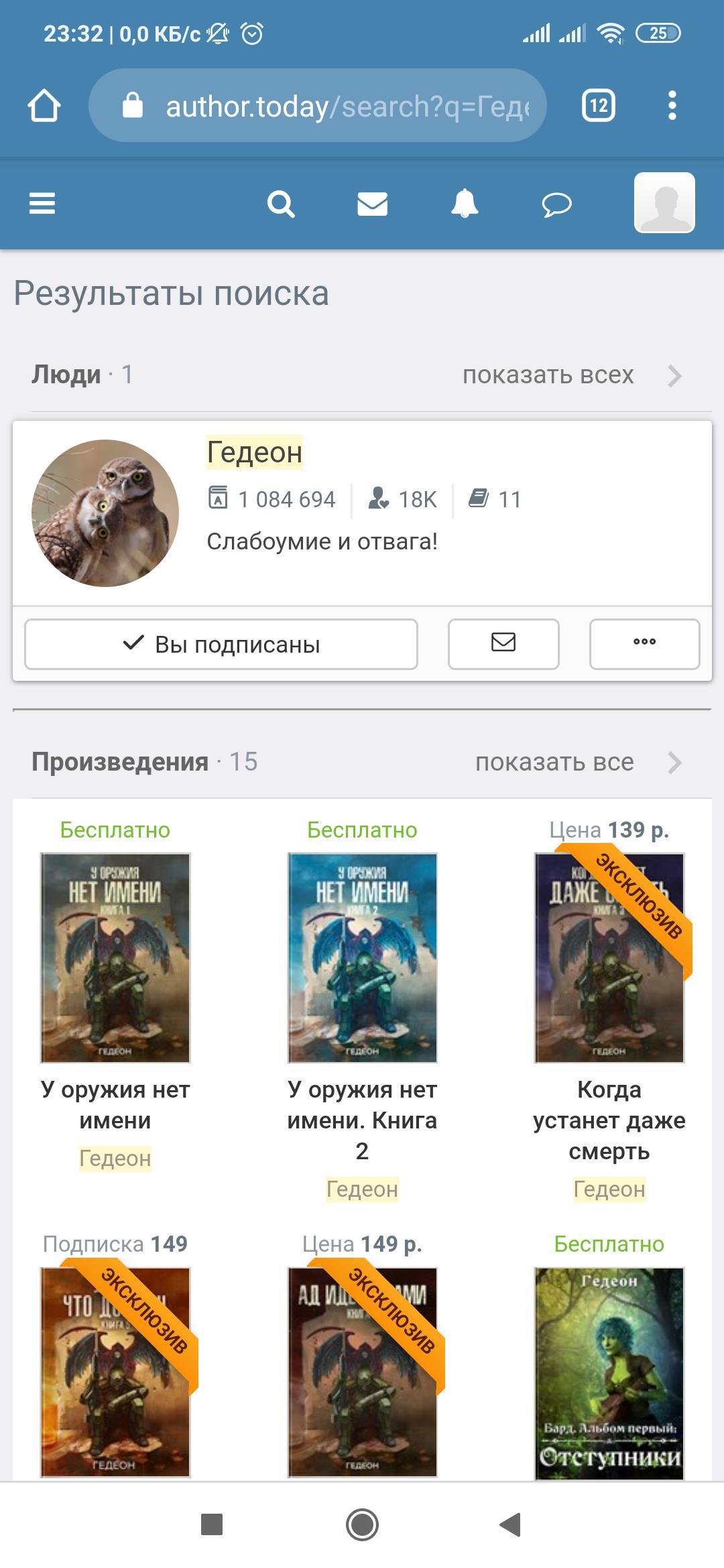The height and width of the screenshot is (1568, 724).
Task: Open the comments bubble icon
Action: [x=556, y=203]
